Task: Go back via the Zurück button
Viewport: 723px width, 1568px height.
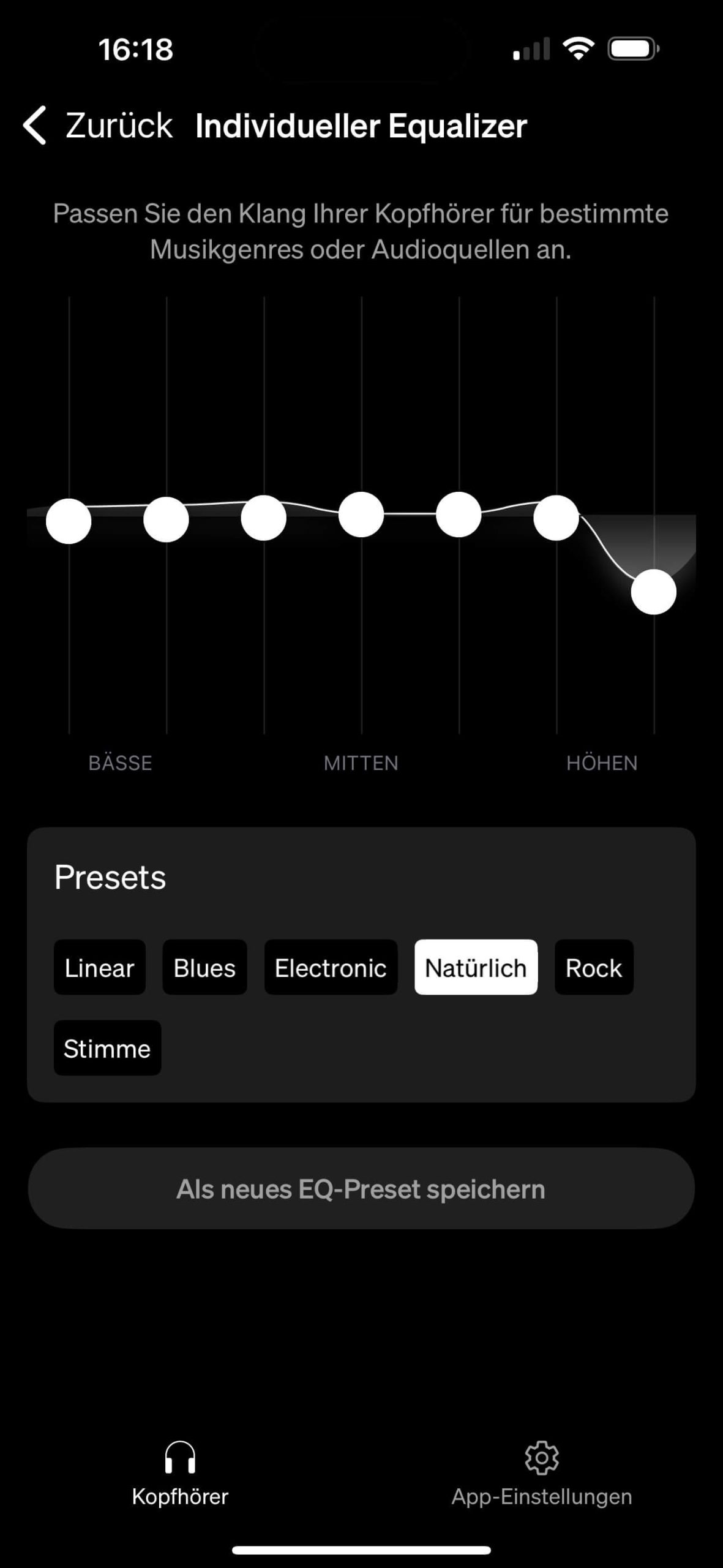Action: [98, 126]
